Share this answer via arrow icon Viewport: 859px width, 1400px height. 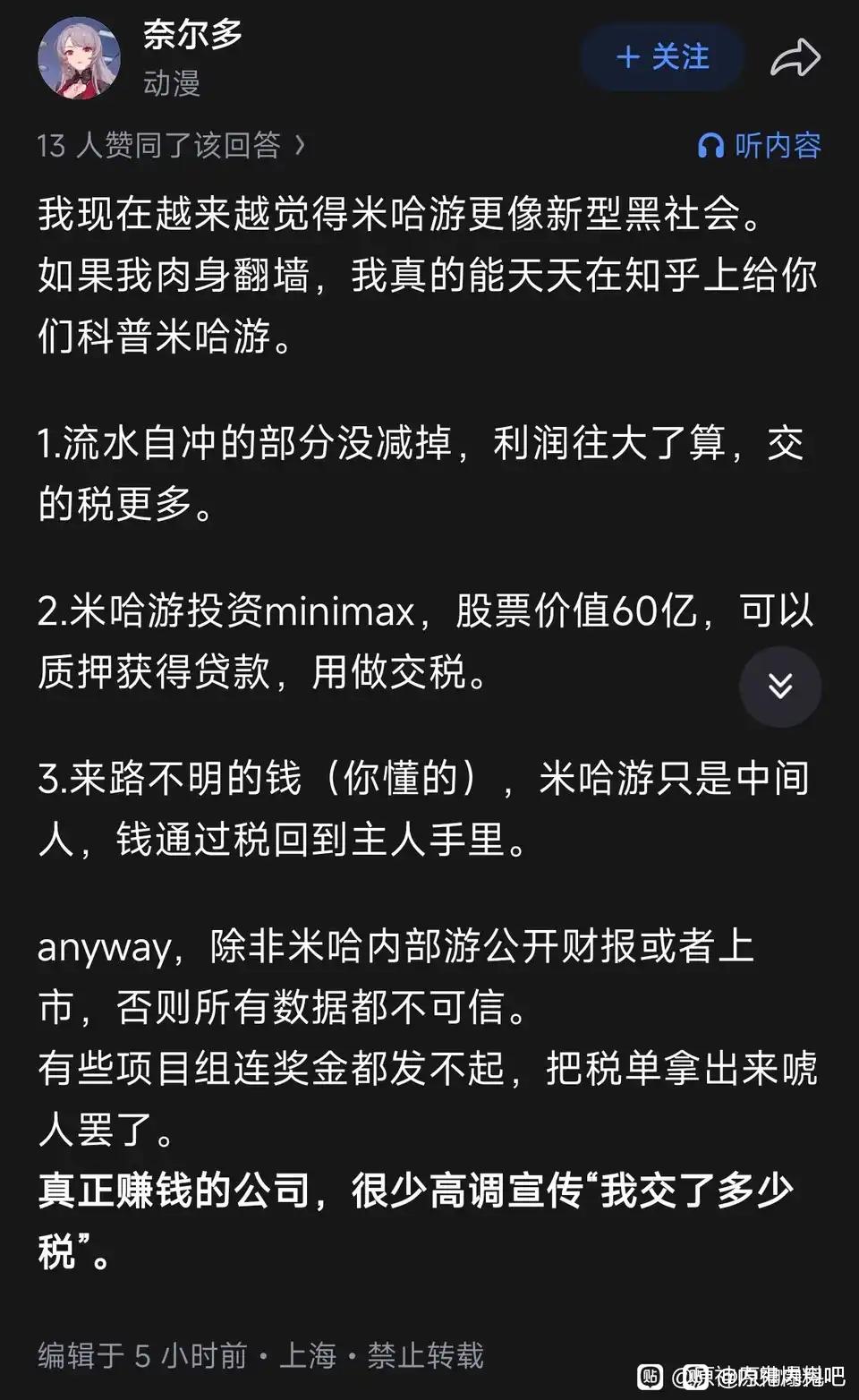click(795, 58)
